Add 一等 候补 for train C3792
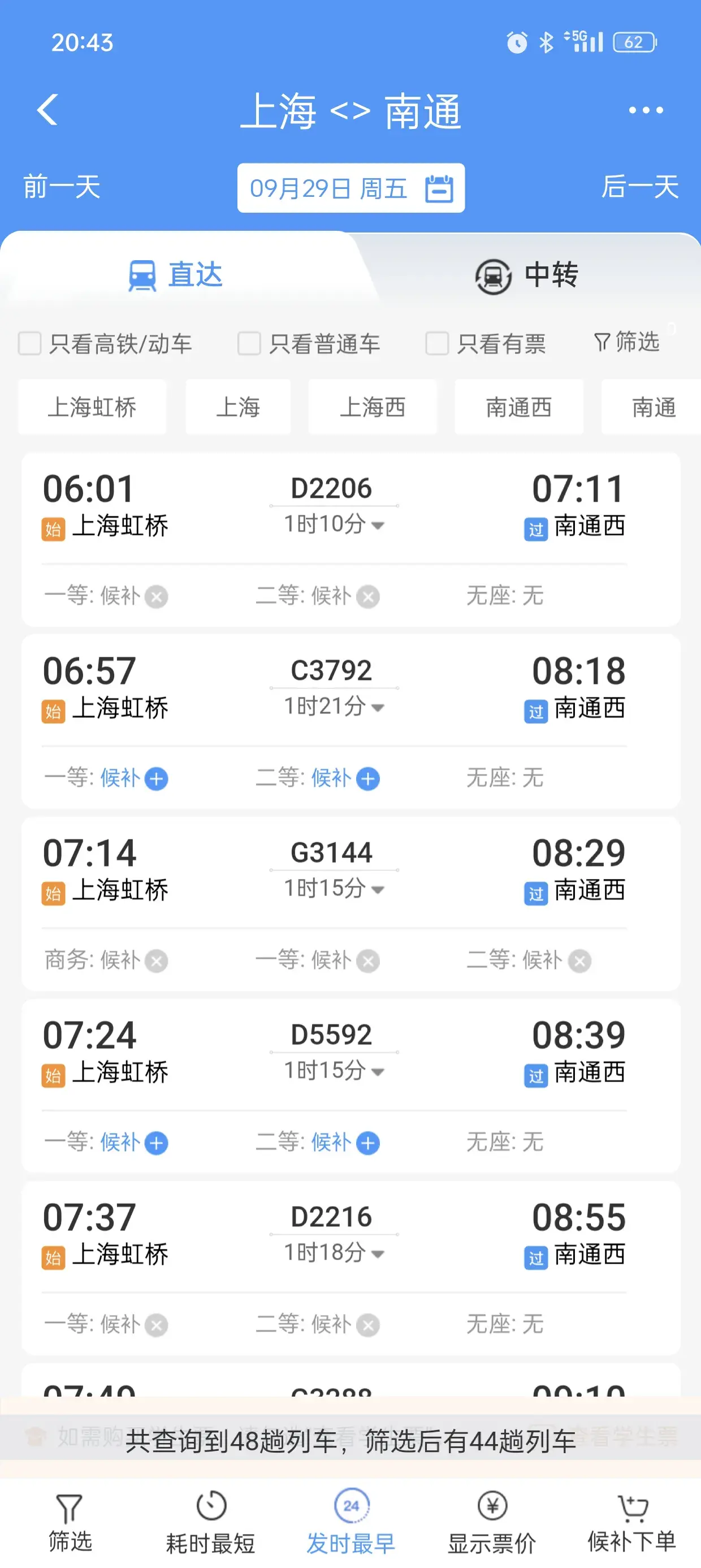Viewport: 701px width, 1568px height. pyautogui.click(x=156, y=778)
